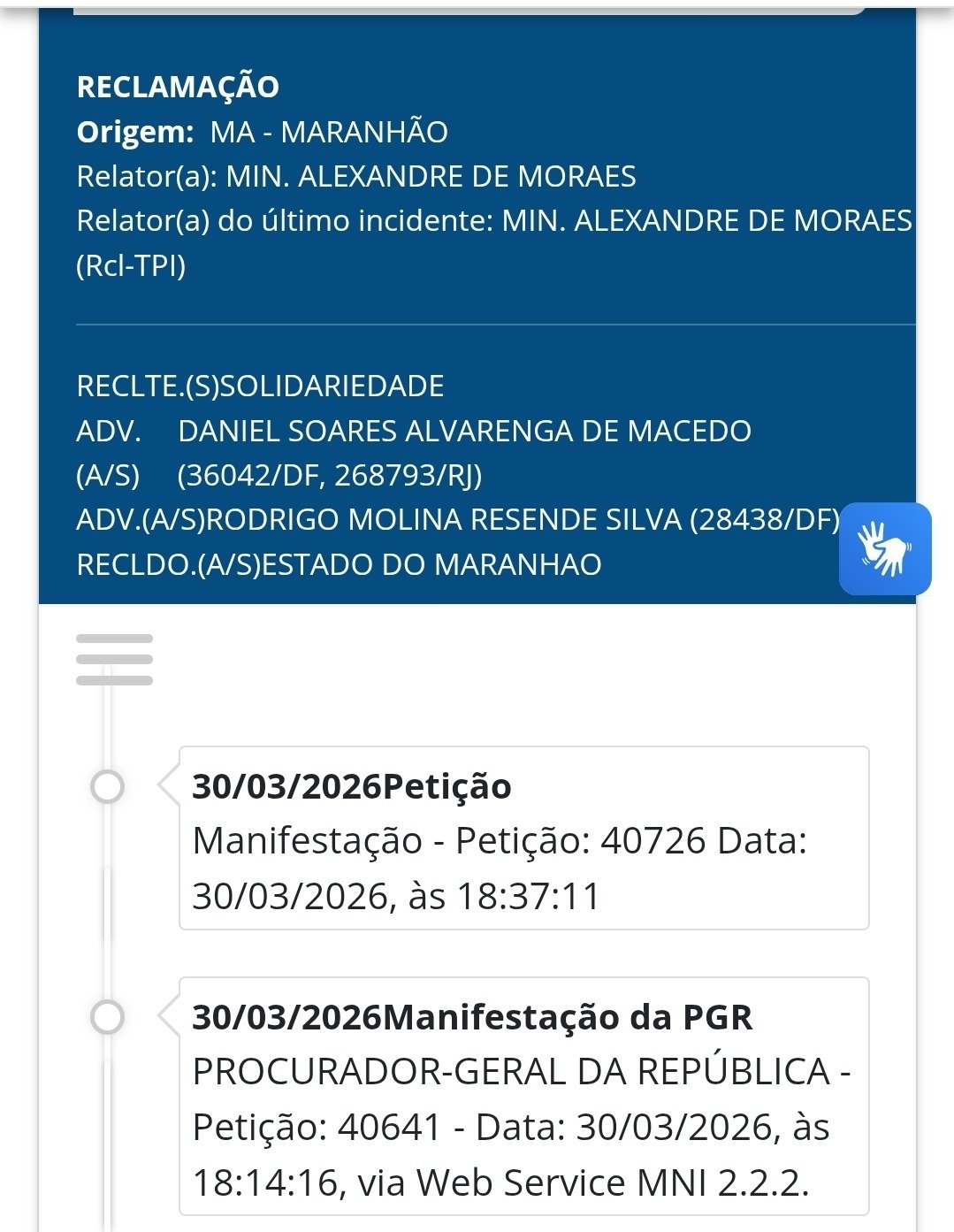This screenshot has width=954, height=1232.
Task: Open the Manifestação da PGR entry
Action: (x=523, y=1097)
